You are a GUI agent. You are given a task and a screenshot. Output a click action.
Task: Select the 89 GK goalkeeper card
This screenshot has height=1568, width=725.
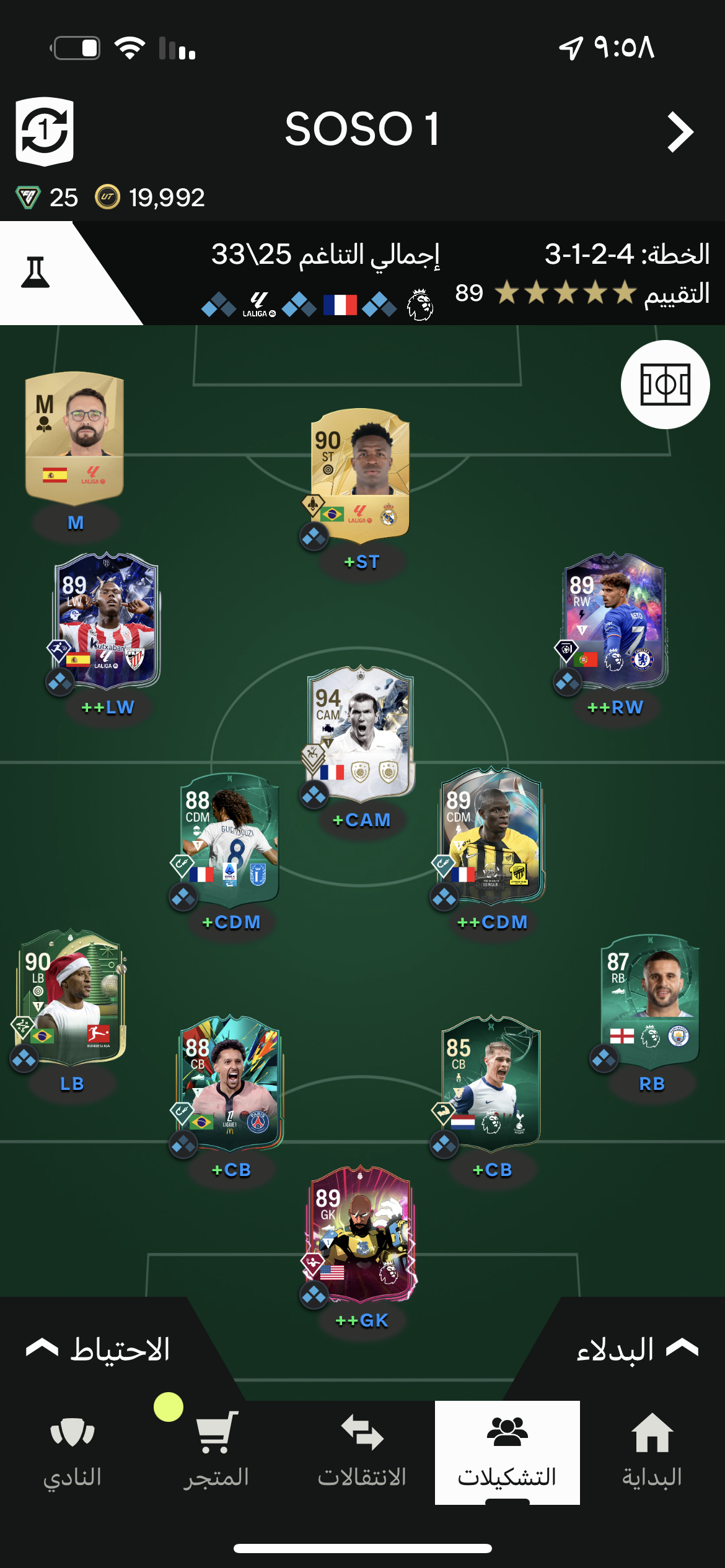(x=360, y=1234)
